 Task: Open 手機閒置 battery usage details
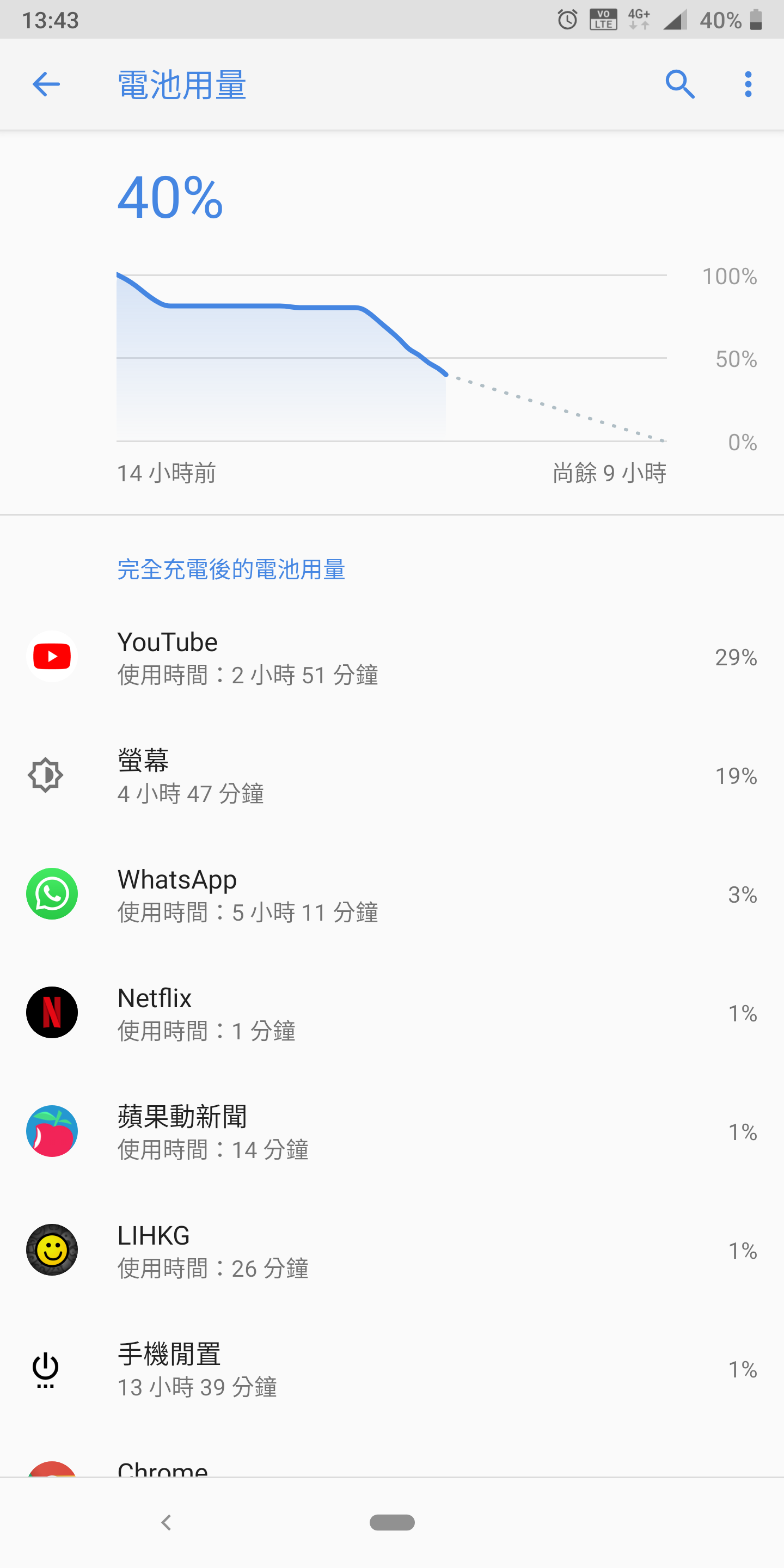392,1369
